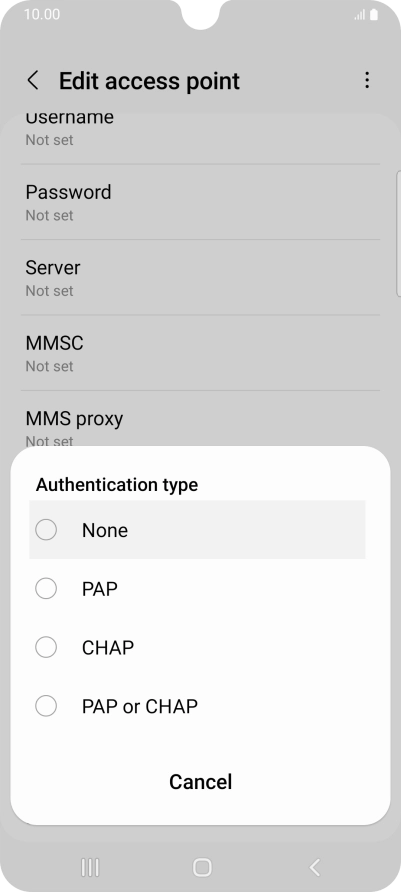The image size is (401, 892).
Task: Select None as authentication type
Action: pyautogui.click(x=197, y=530)
